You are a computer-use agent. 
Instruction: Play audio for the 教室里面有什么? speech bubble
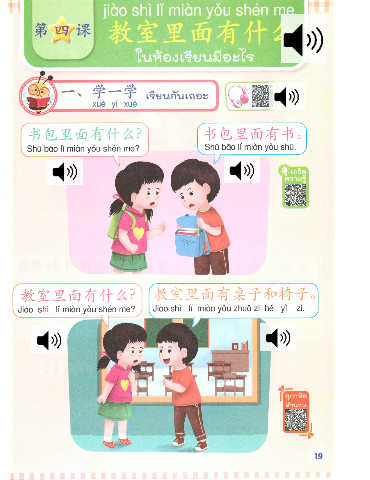[49, 340]
